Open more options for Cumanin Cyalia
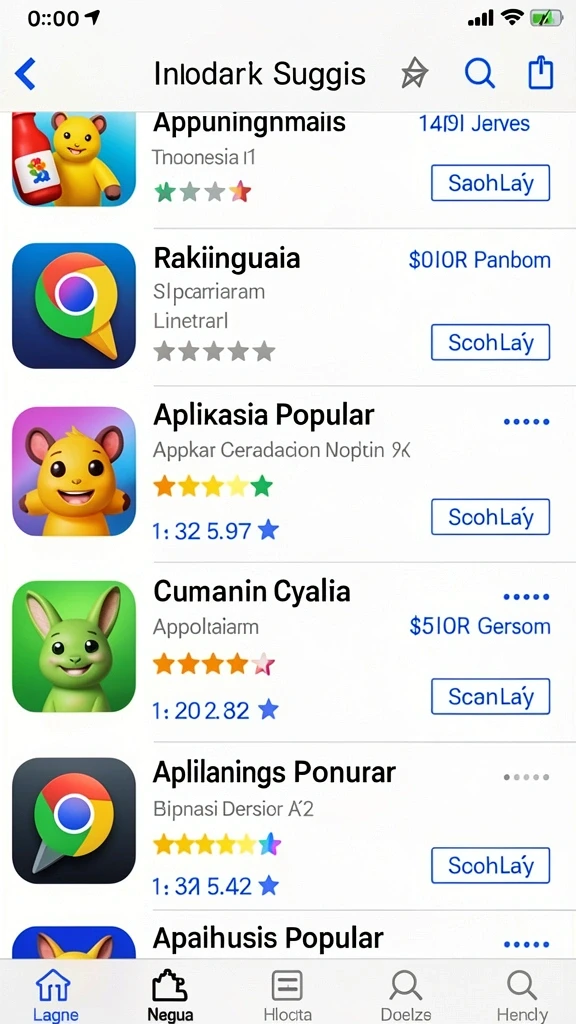 [x=526, y=597]
